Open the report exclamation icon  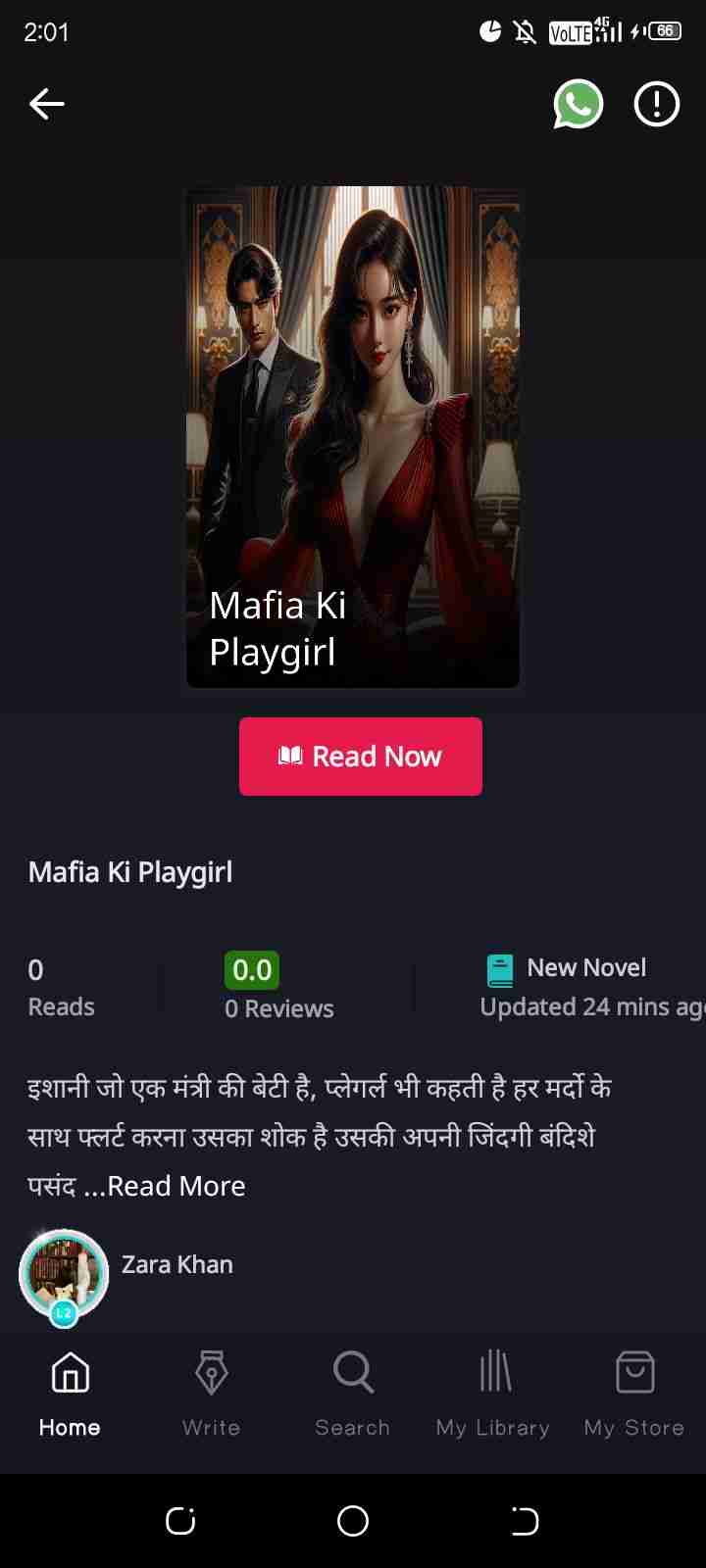click(x=656, y=104)
